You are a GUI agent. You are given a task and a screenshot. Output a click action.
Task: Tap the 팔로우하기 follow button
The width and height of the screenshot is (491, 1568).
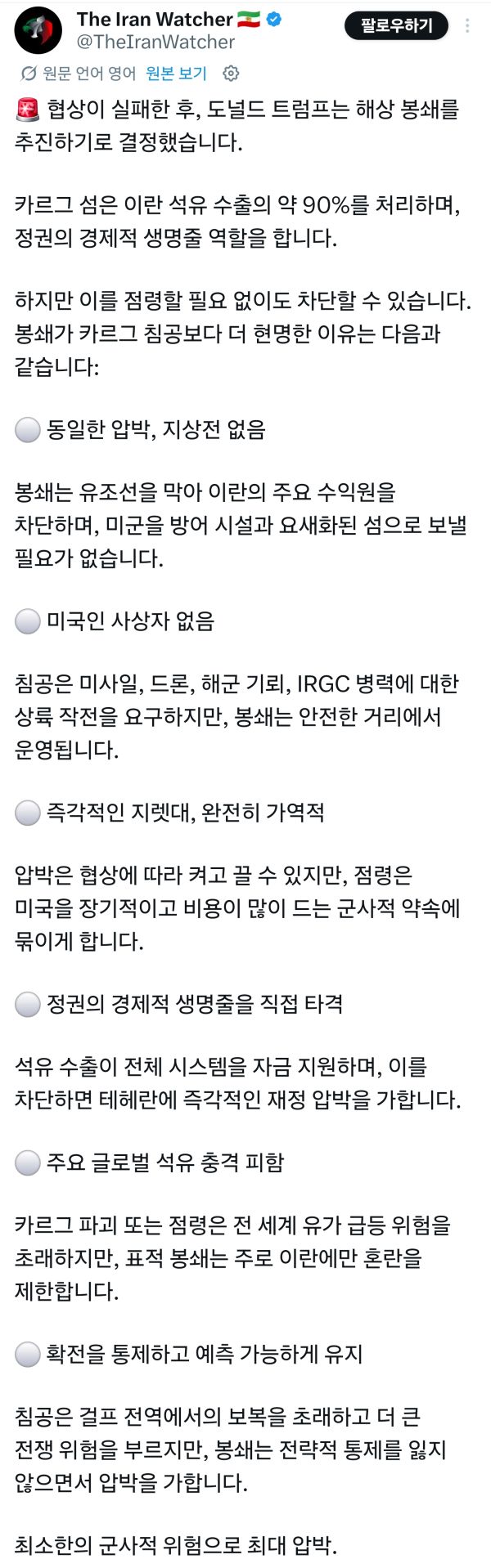pyautogui.click(x=396, y=26)
